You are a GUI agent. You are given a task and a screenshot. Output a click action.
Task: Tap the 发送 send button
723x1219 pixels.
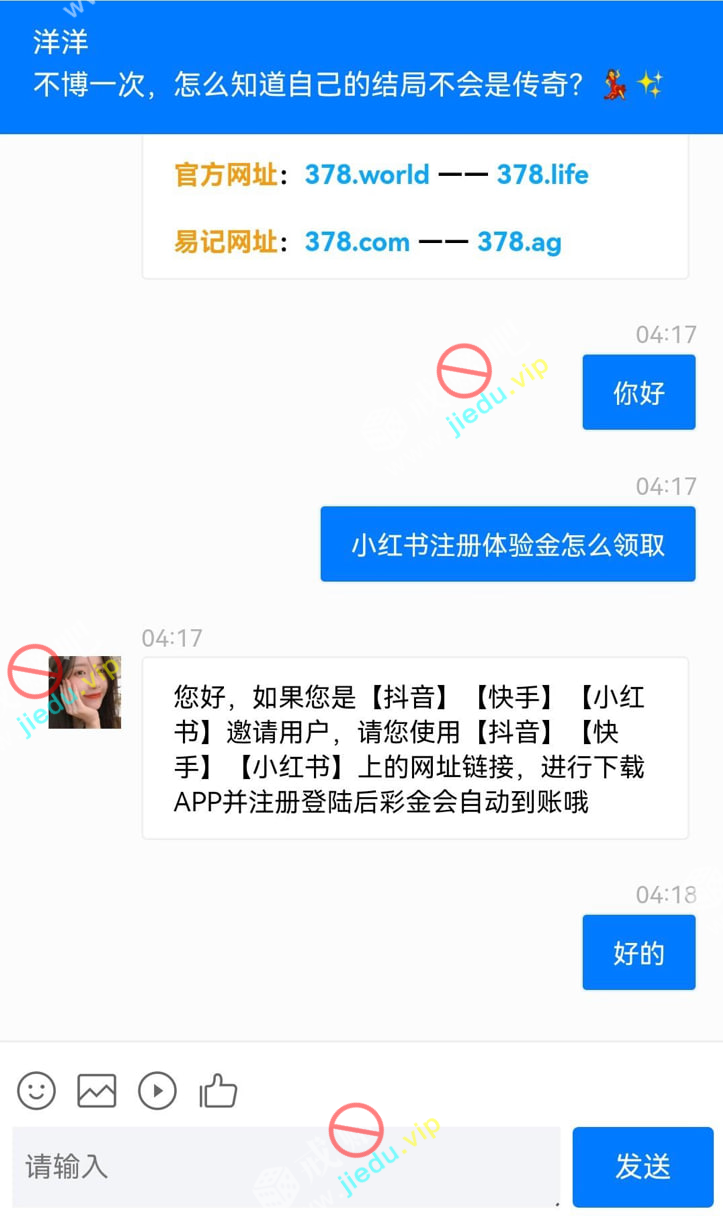pos(642,1166)
